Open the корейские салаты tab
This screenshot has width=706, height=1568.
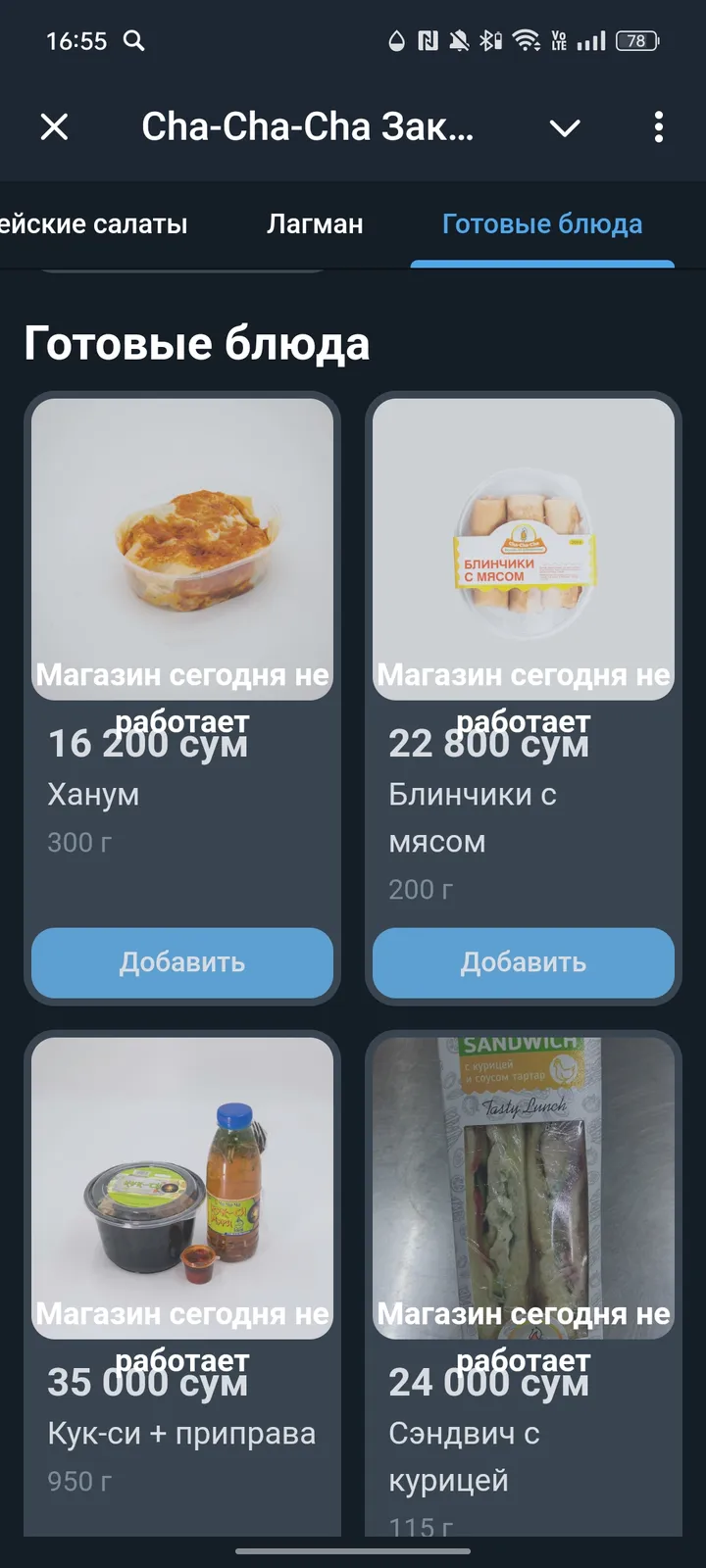(95, 223)
